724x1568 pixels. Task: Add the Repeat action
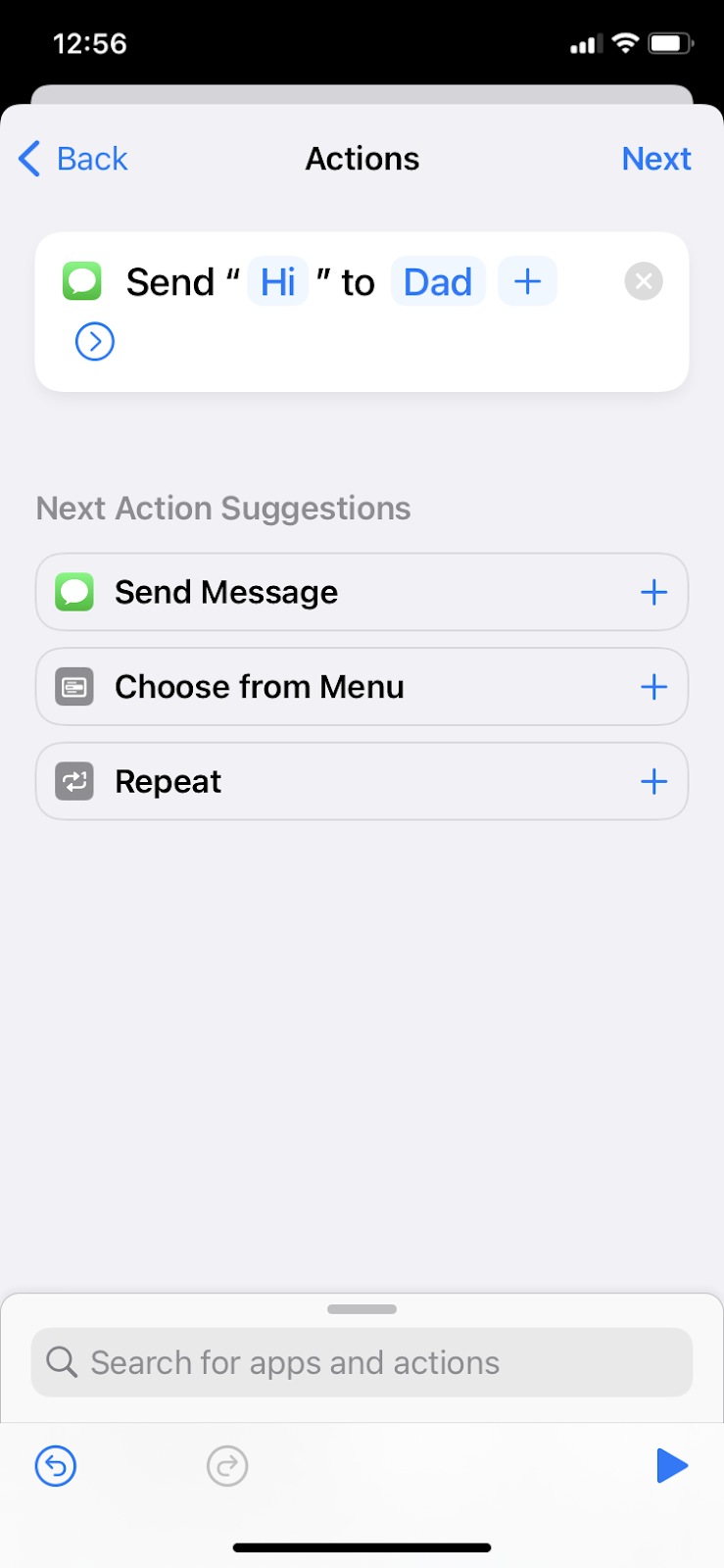click(653, 782)
